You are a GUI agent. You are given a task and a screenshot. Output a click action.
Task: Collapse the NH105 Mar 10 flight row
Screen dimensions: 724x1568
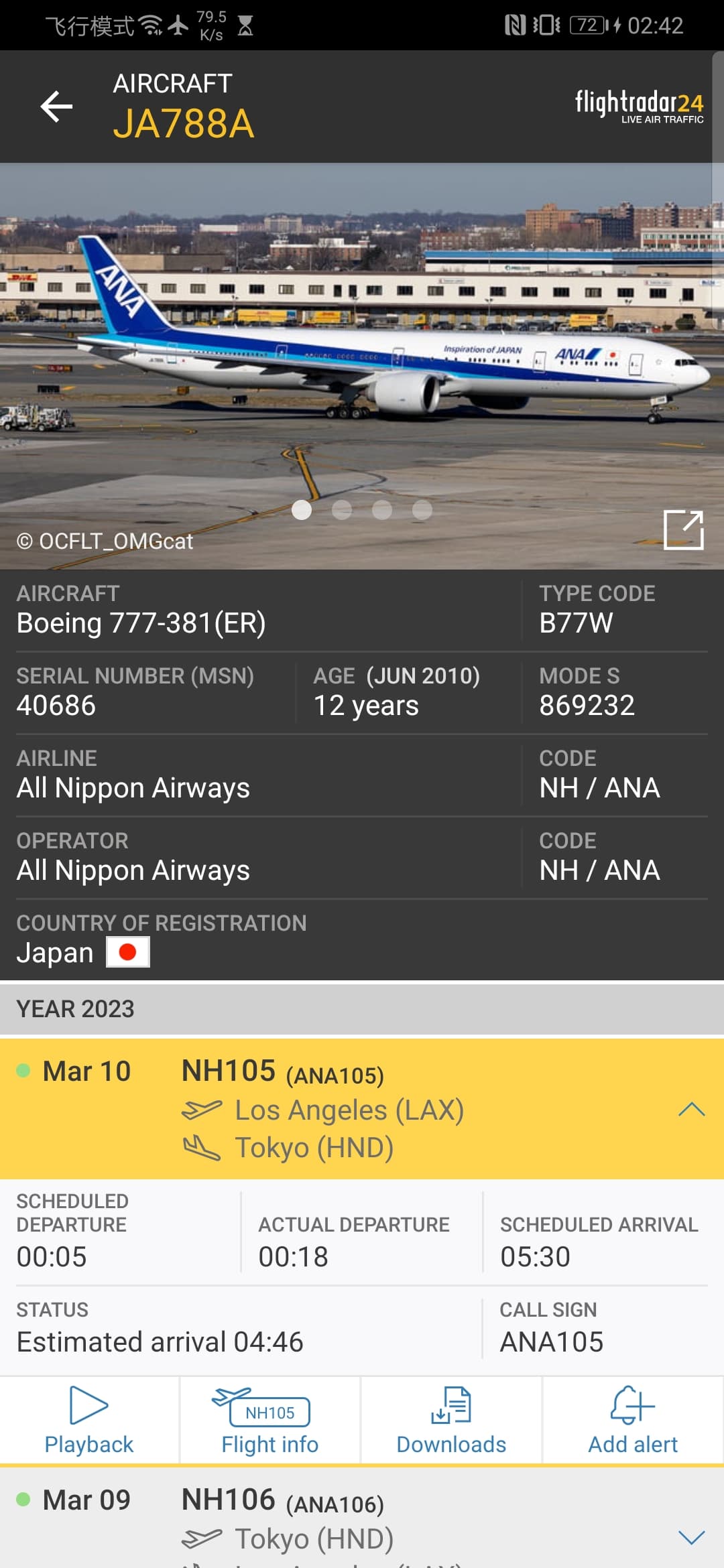tap(691, 1109)
